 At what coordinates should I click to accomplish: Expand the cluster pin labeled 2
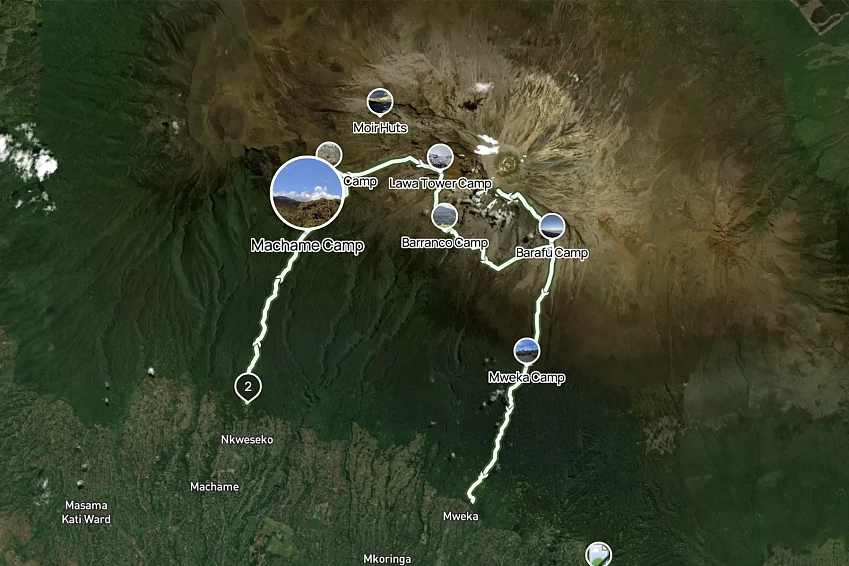pyautogui.click(x=248, y=385)
